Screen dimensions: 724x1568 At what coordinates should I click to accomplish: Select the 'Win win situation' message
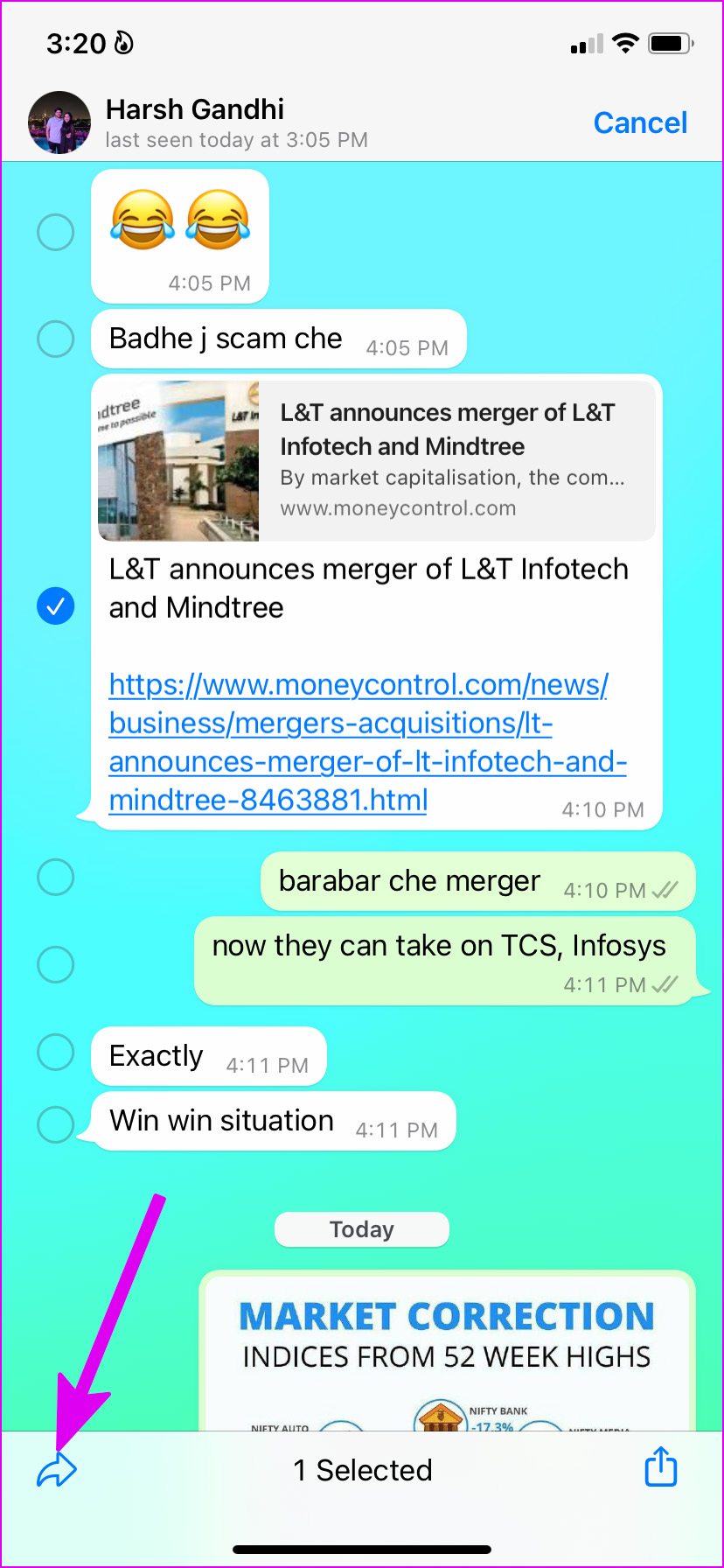point(56,1123)
